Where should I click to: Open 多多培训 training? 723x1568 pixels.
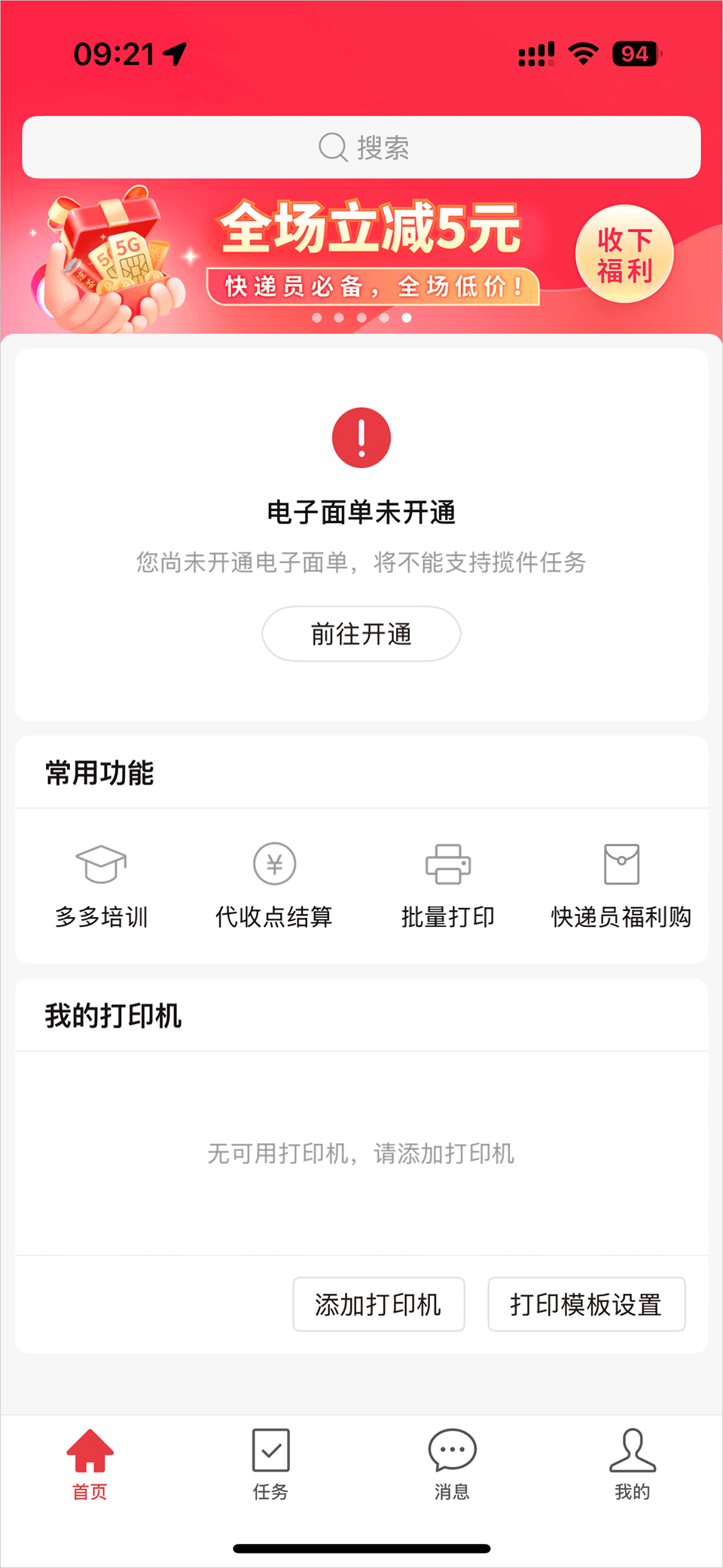pyautogui.click(x=101, y=885)
